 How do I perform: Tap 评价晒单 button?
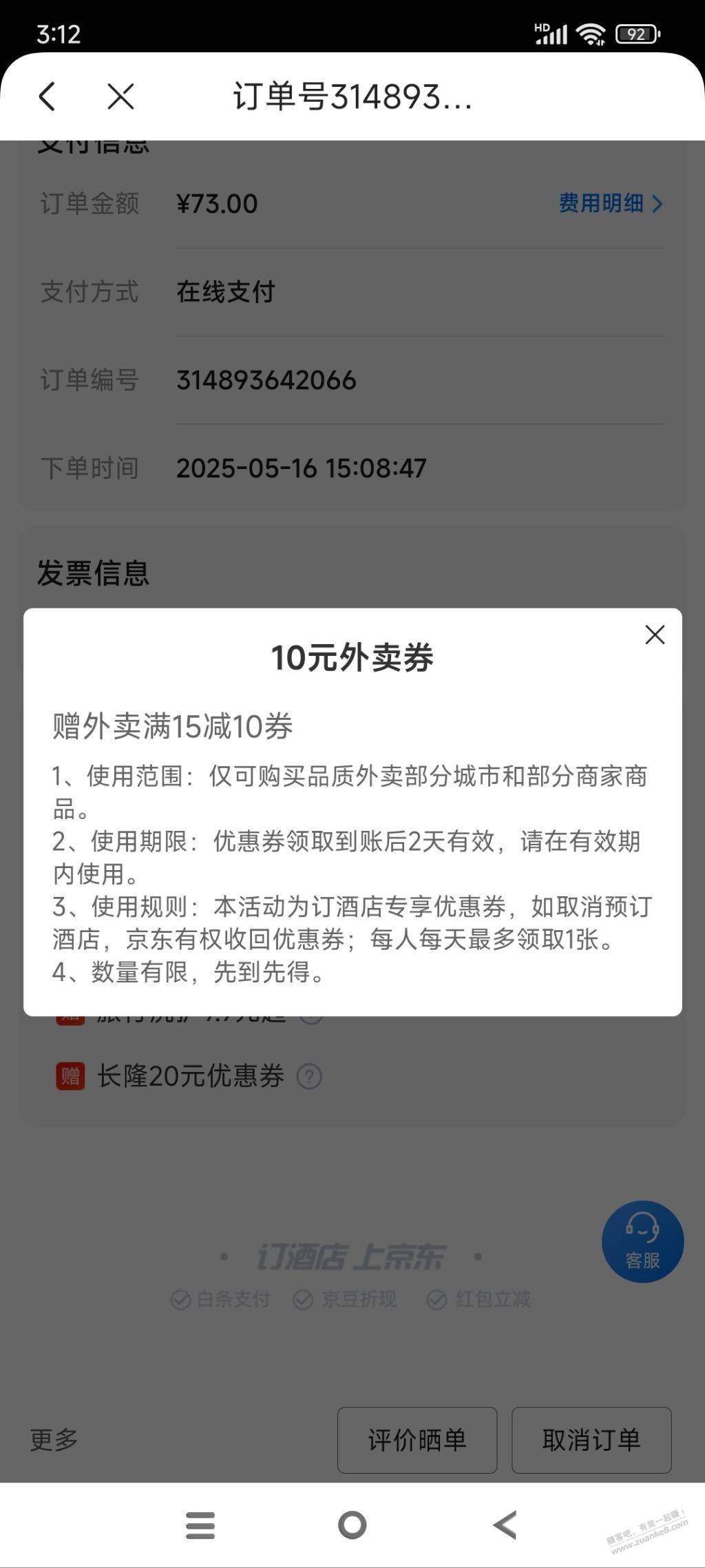[417, 1440]
